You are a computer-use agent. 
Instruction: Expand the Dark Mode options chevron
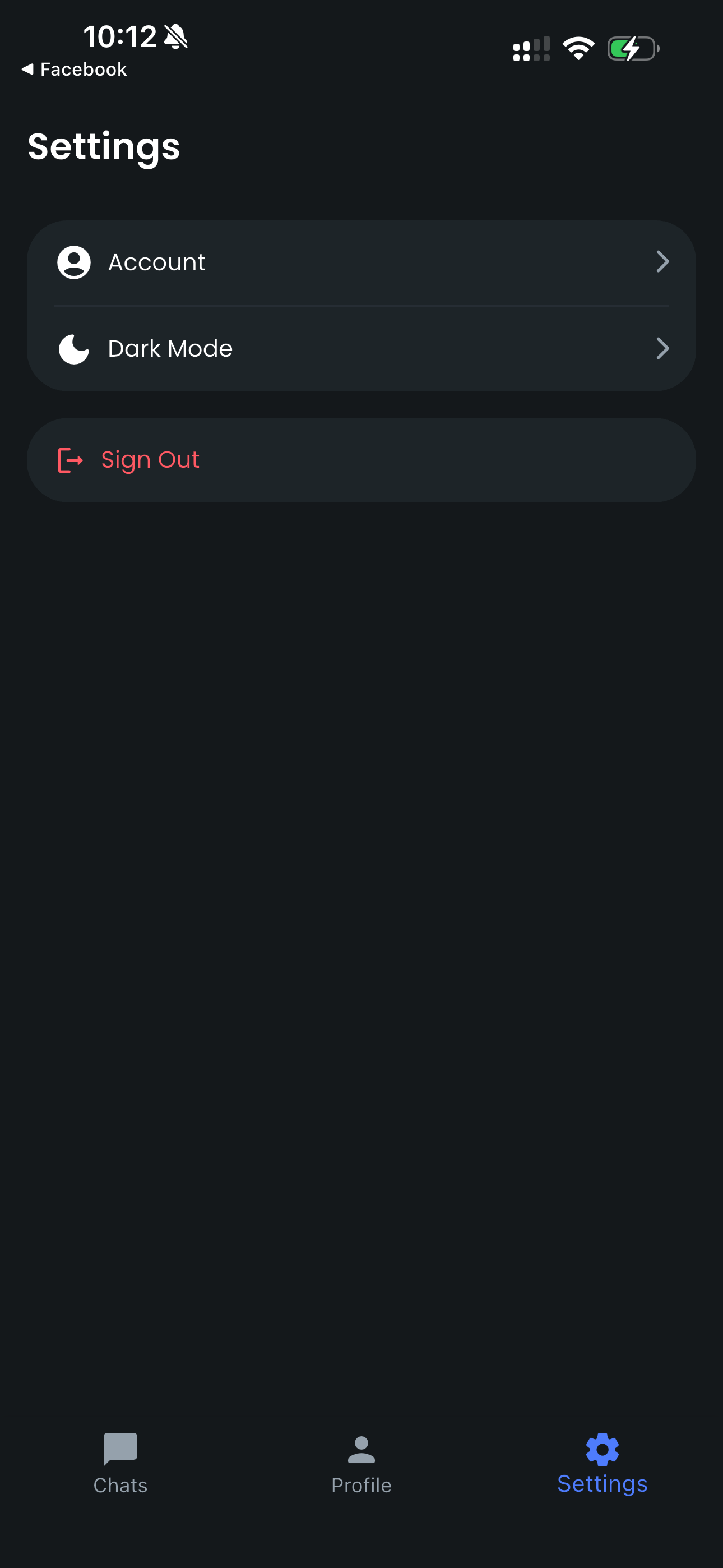click(x=662, y=348)
